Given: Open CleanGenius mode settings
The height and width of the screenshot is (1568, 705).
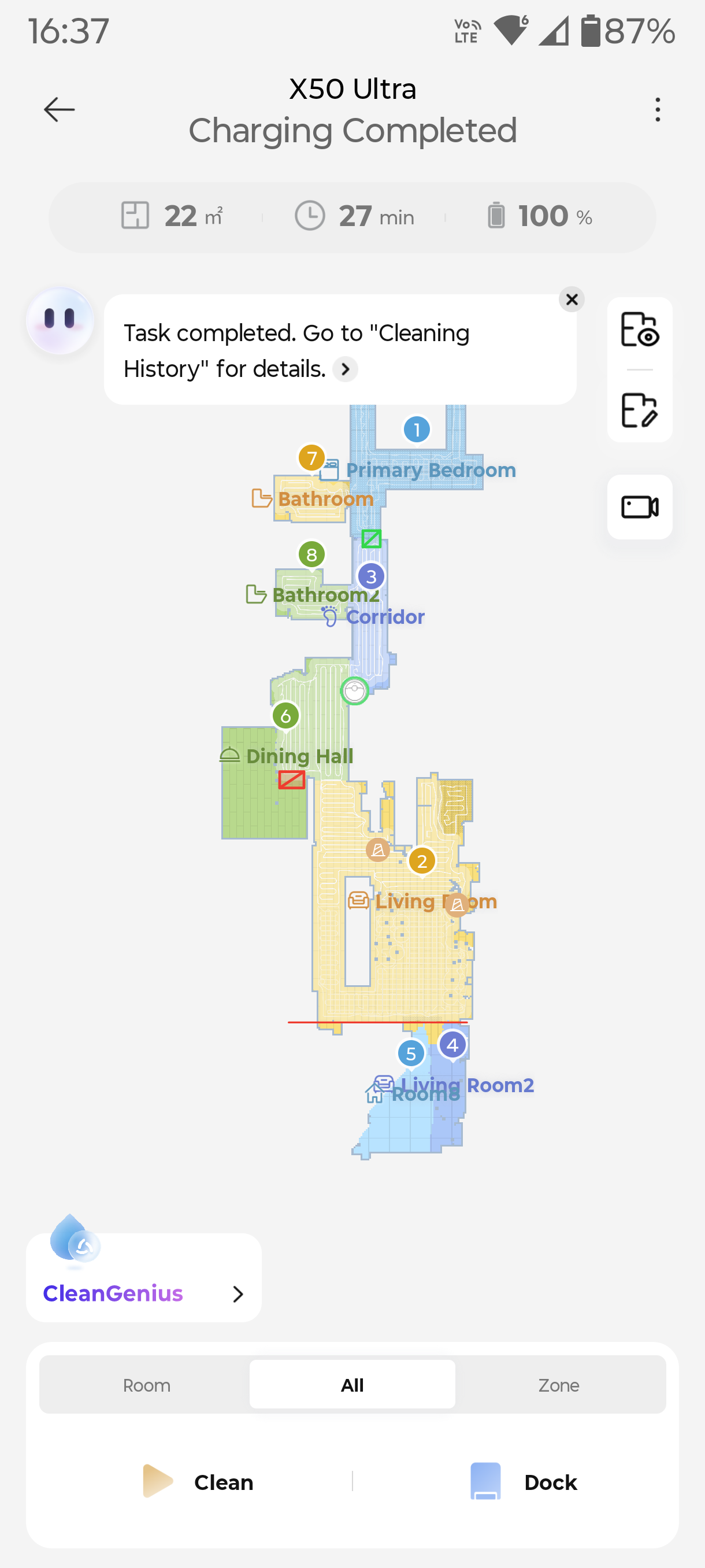Looking at the screenshot, I should click(143, 1292).
